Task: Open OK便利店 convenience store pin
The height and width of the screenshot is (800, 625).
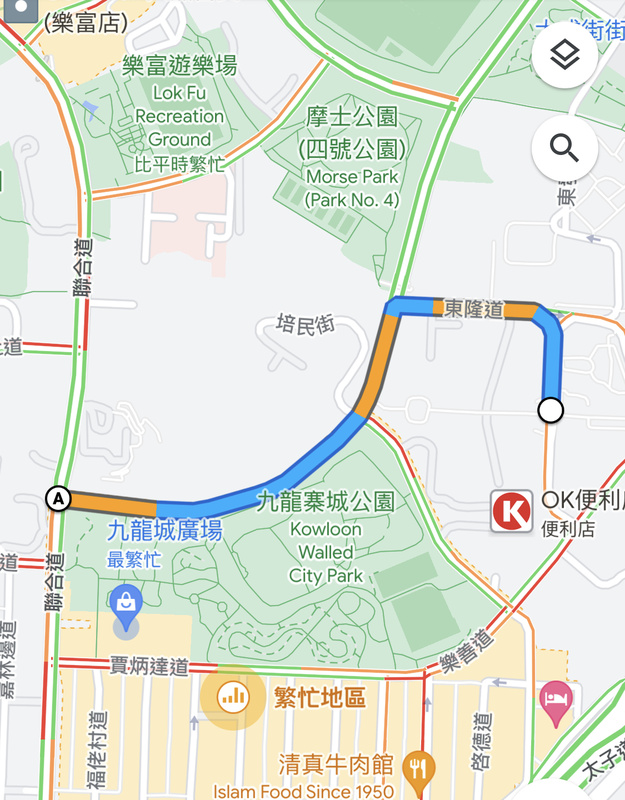Action: point(512,511)
